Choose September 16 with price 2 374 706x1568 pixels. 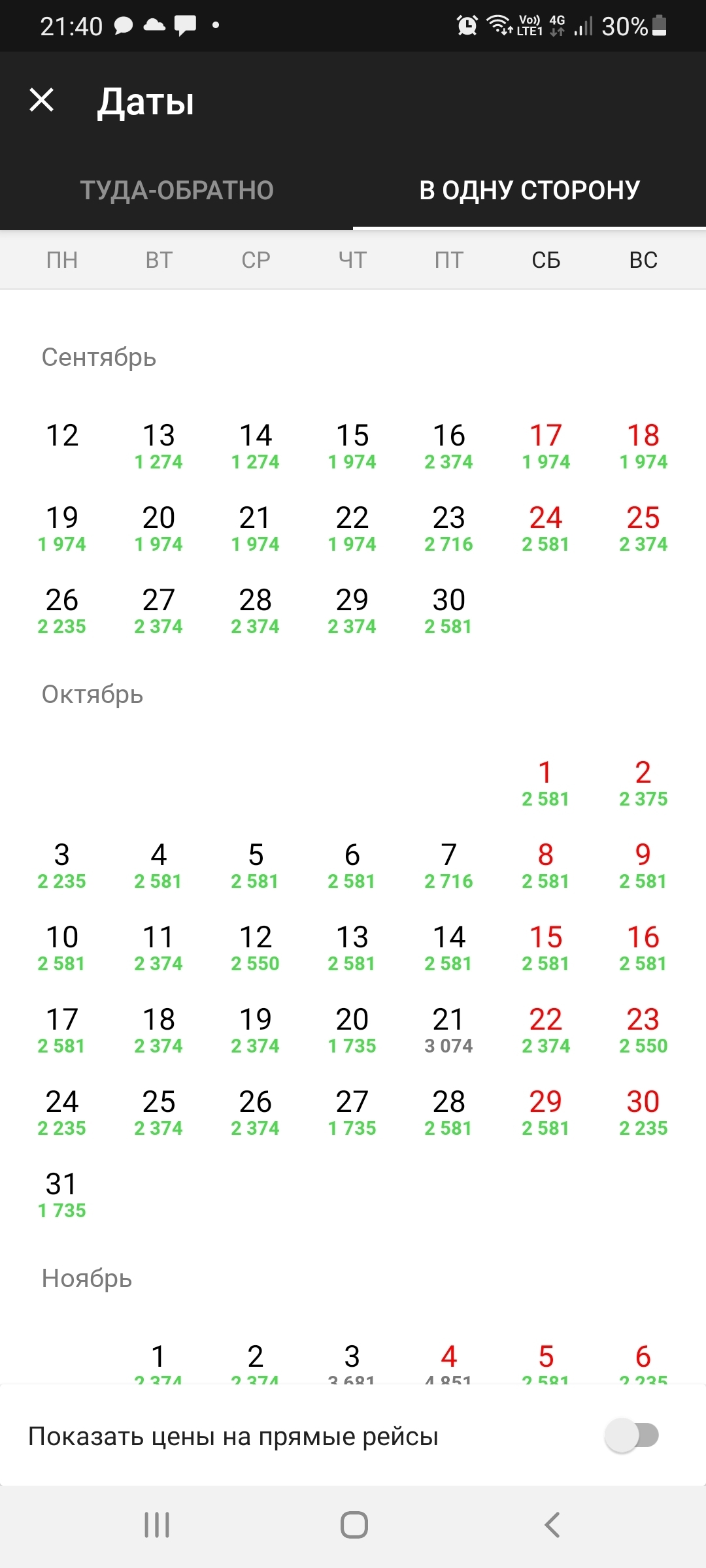(448, 446)
